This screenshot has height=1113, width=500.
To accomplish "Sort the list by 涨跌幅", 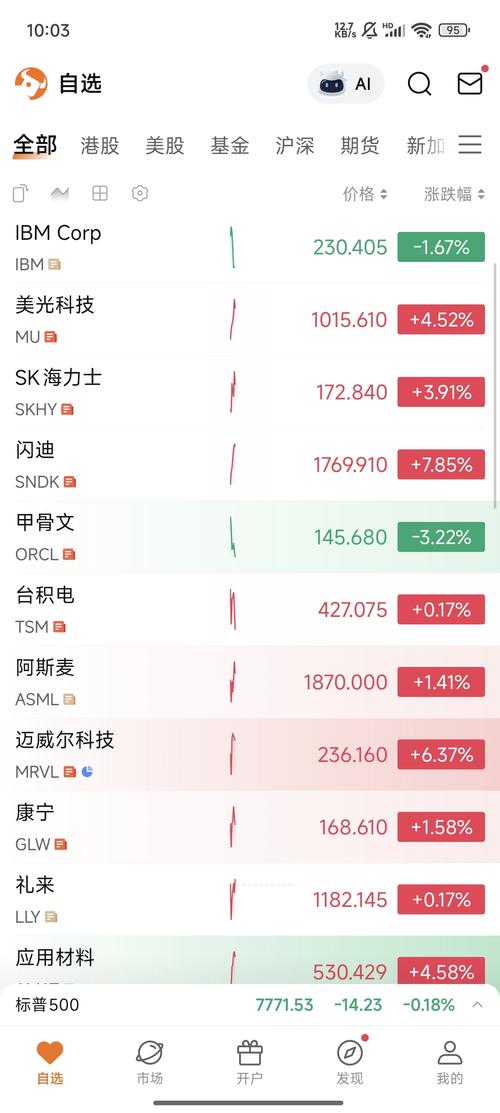I will pyautogui.click(x=455, y=194).
